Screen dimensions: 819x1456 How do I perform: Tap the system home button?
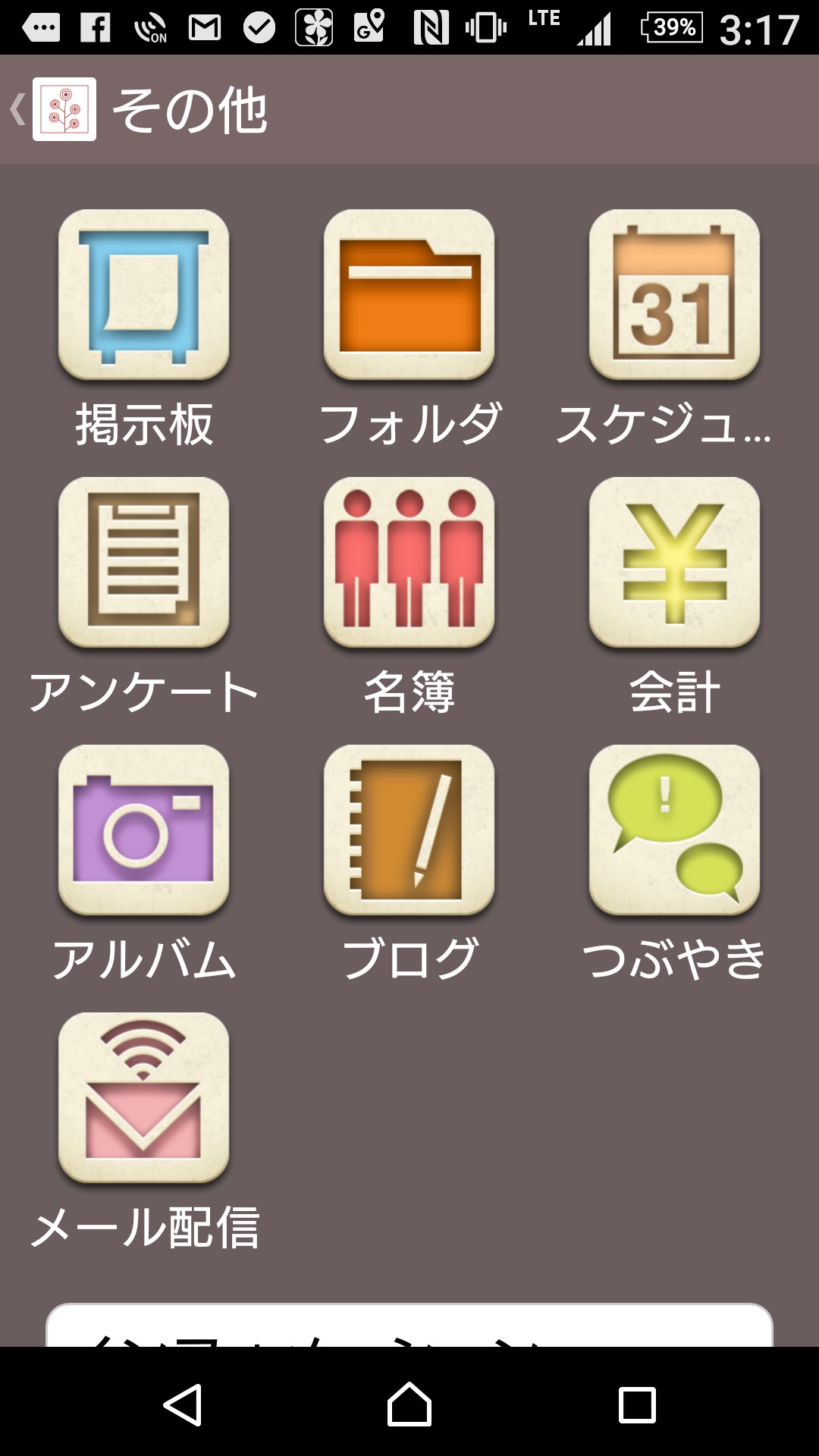click(409, 1404)
